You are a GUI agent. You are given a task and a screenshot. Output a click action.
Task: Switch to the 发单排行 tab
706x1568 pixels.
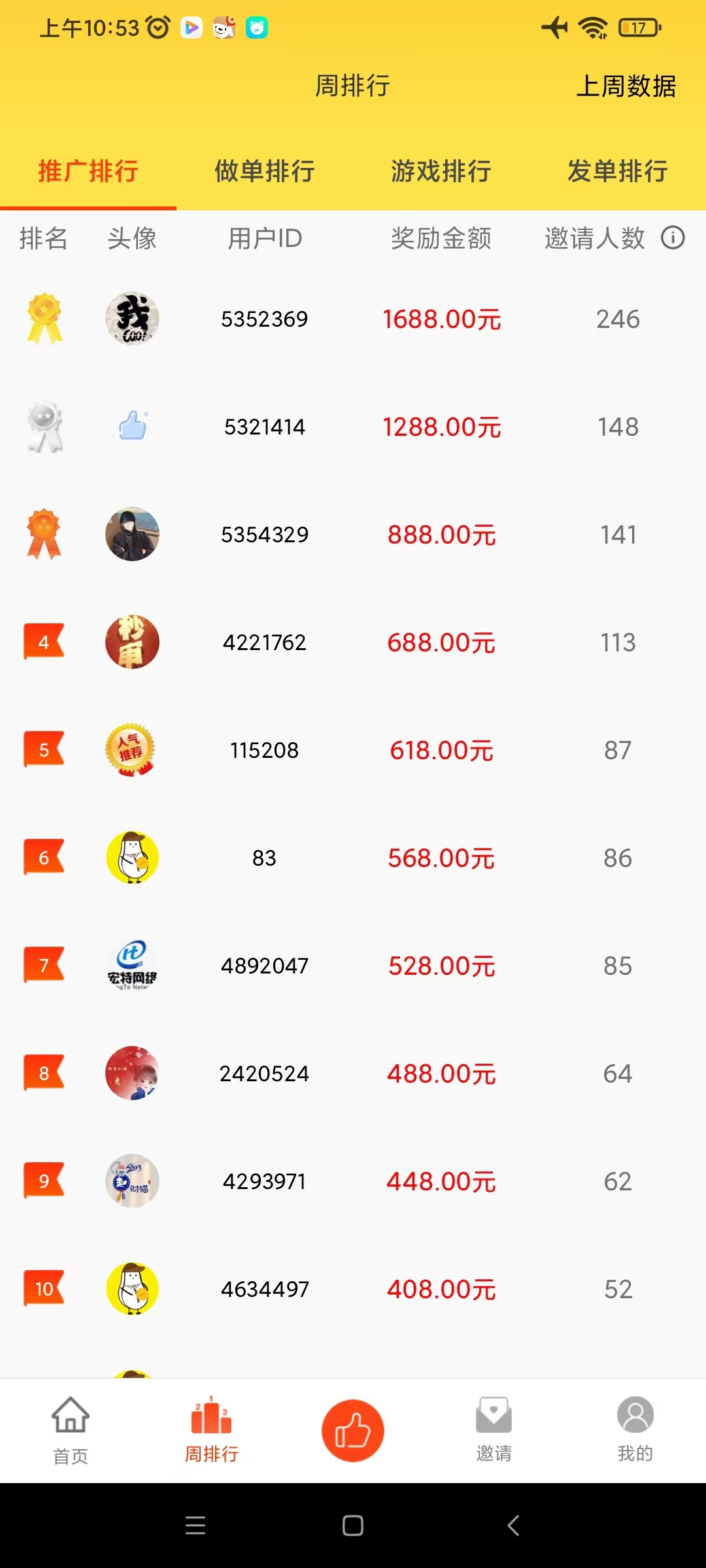coord(618,171)
